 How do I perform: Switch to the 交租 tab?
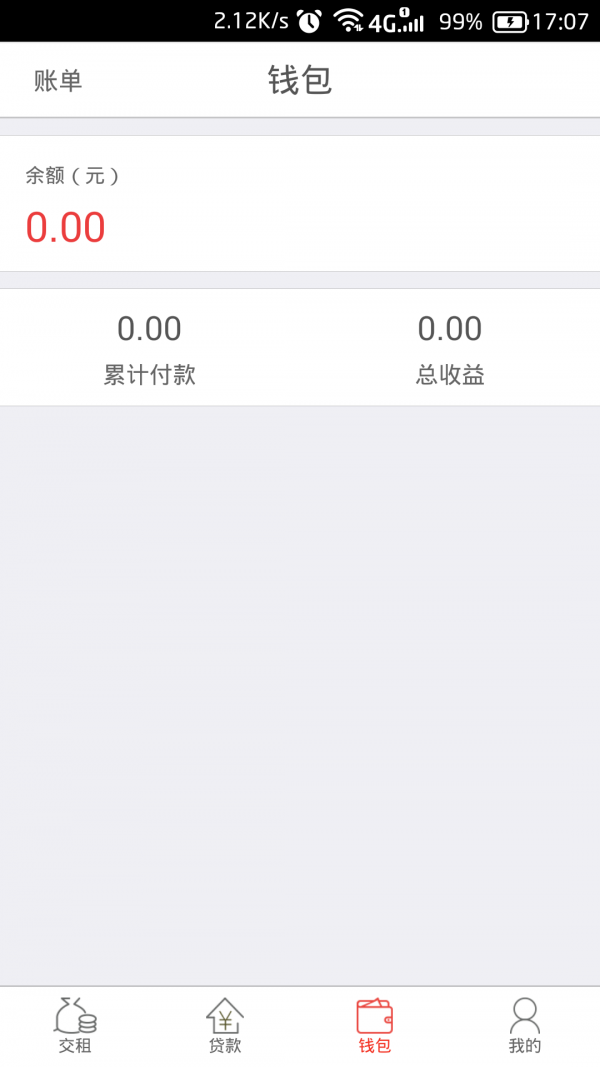(75, 1026)
